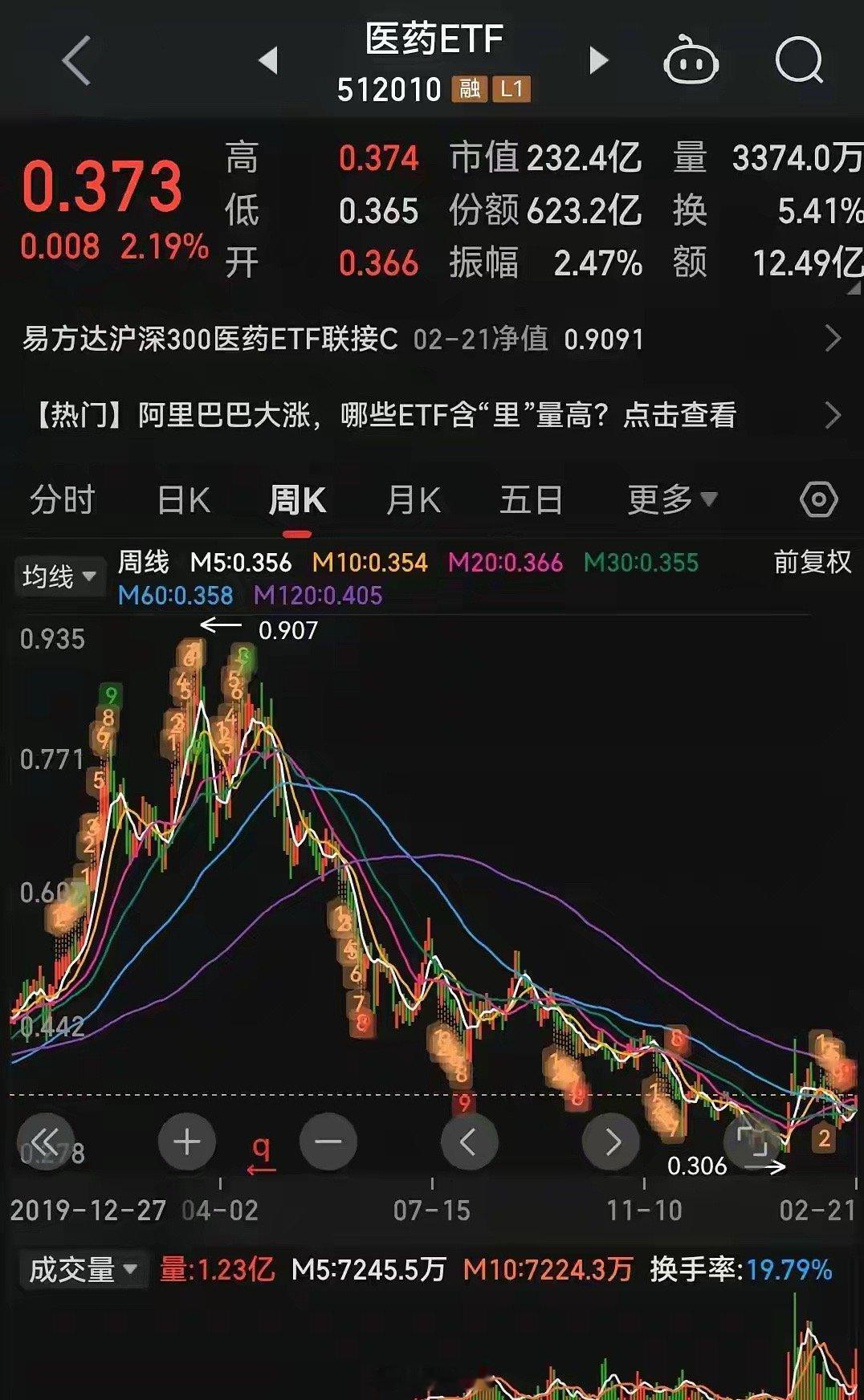The image size is (864, 1400).
Task: Switch to the 日K chart tab
Action: (184, 500)
